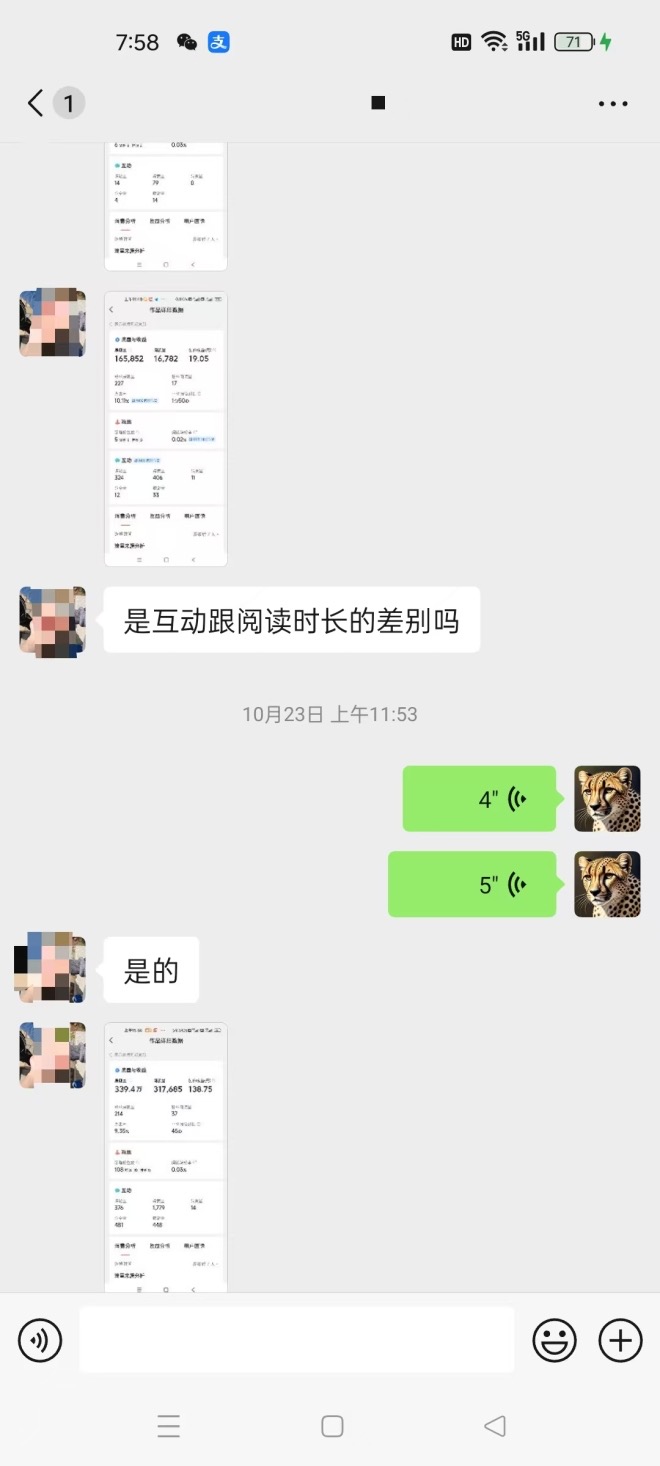Open the screenshot showing 339.4万 views
660x1466 pixels.
point(166,1157)
